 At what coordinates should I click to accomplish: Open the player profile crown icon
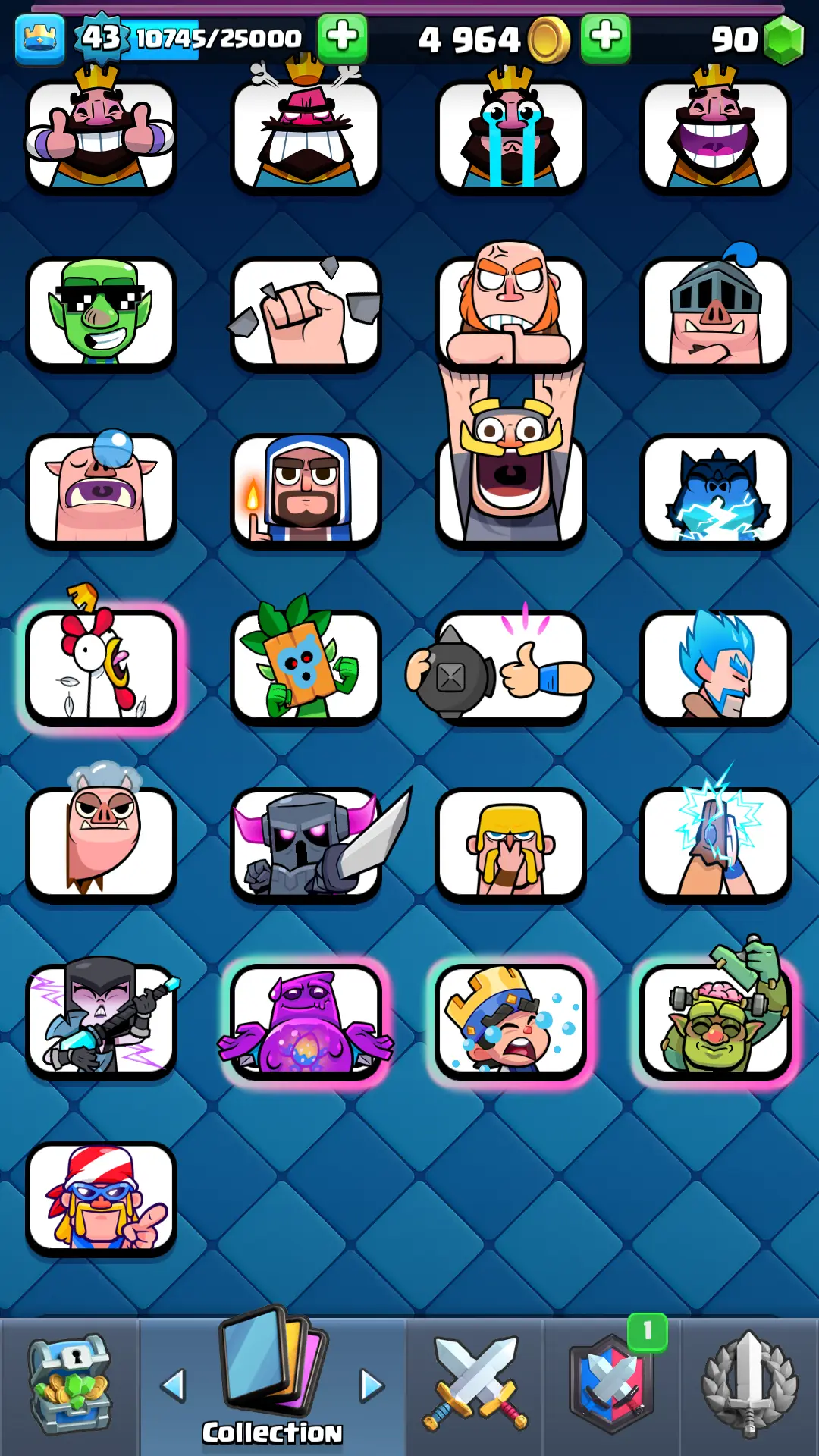pos(39,38)
